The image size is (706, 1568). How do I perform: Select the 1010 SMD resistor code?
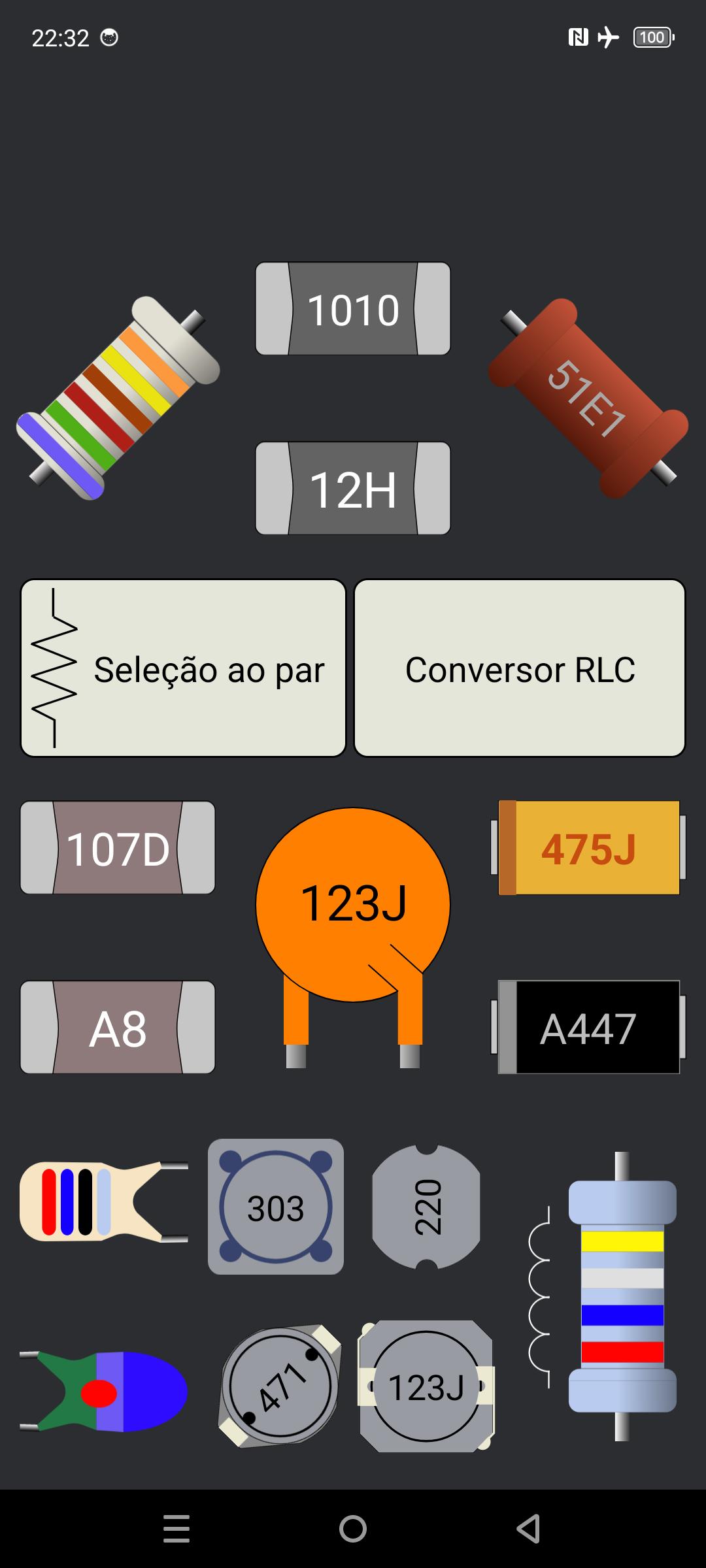(353, 308)
